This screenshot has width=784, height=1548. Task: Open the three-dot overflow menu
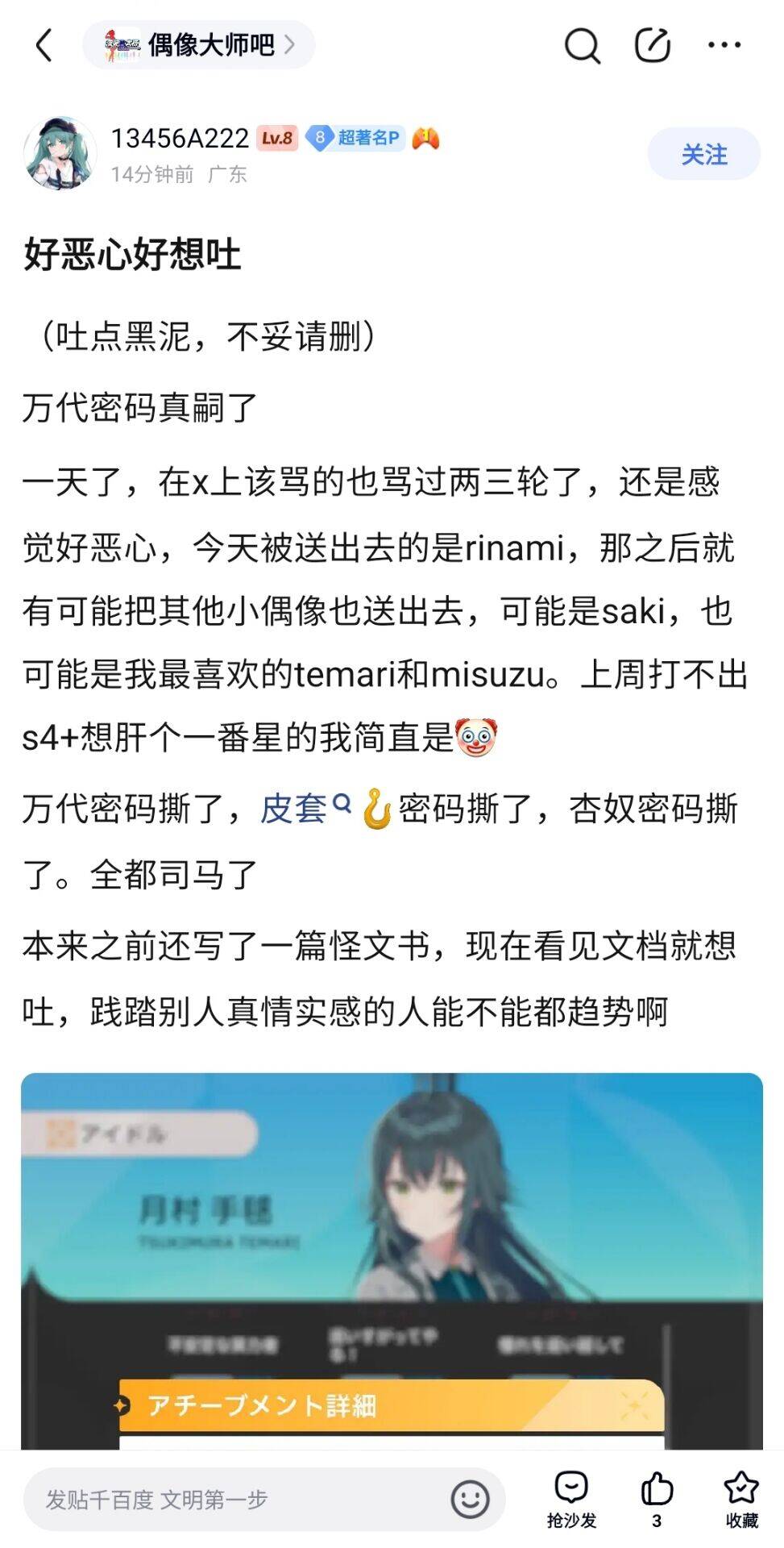(x=724, y=45)
